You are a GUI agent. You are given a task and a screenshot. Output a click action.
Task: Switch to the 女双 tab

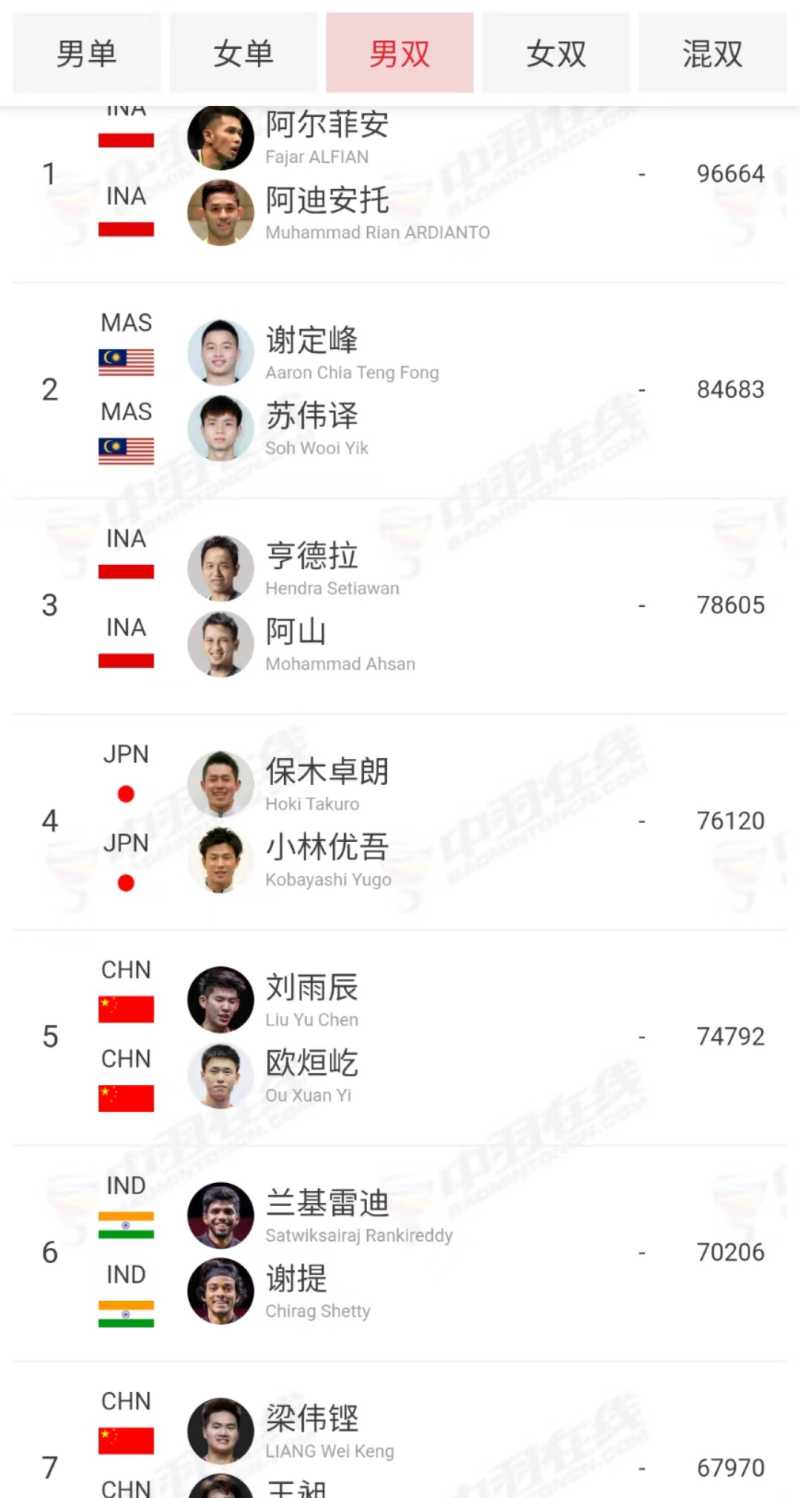click(x=556, y=53)
